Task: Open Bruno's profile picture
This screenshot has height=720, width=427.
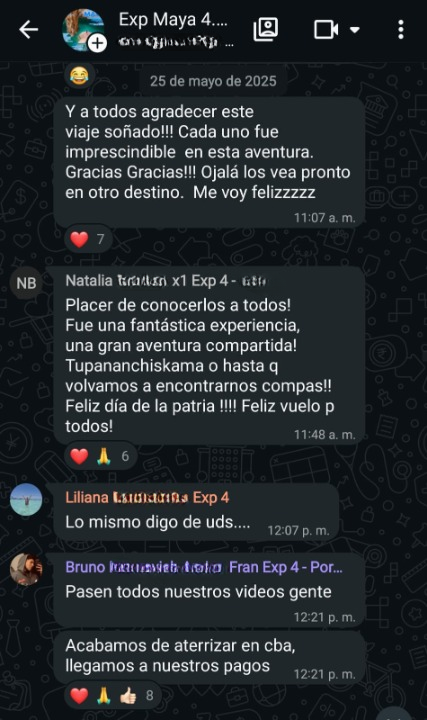Action: [26, 569]
